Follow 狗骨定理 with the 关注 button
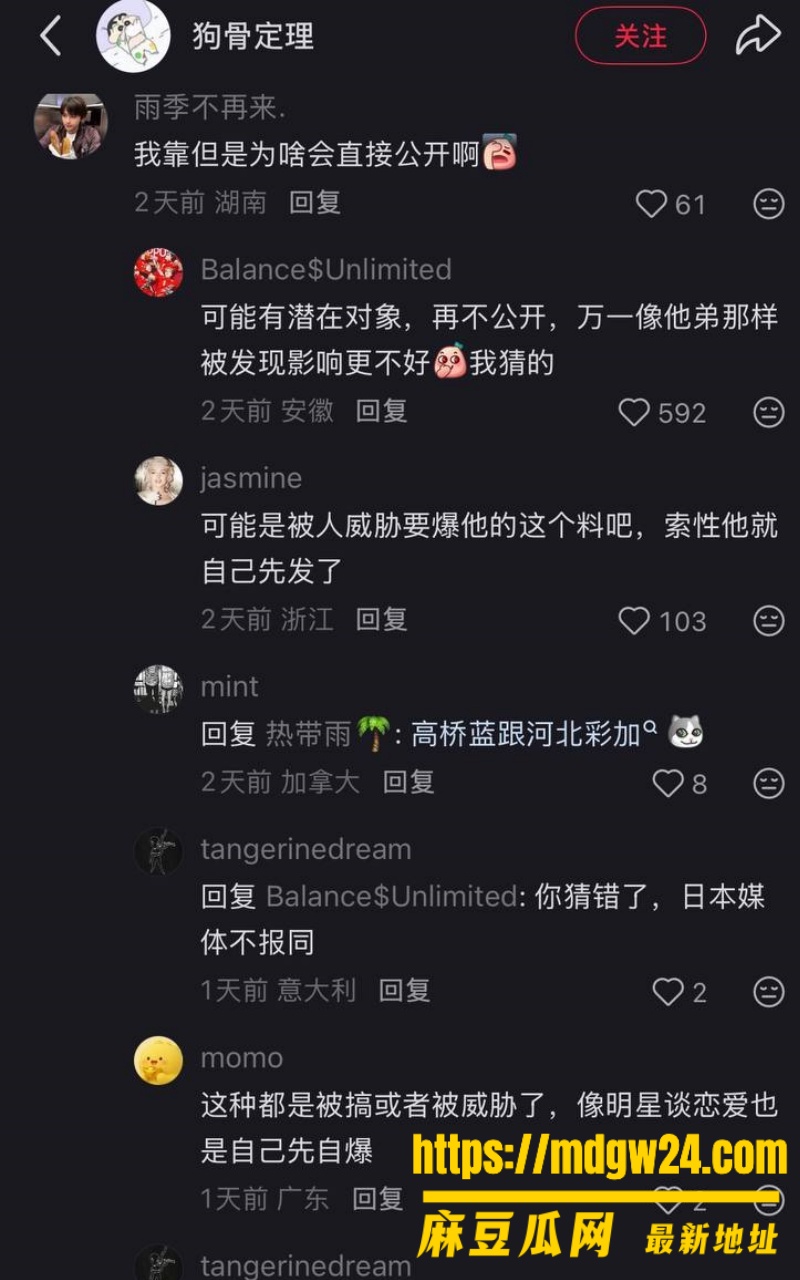Viewport: 800px width, 1280px height. [640, 37]
